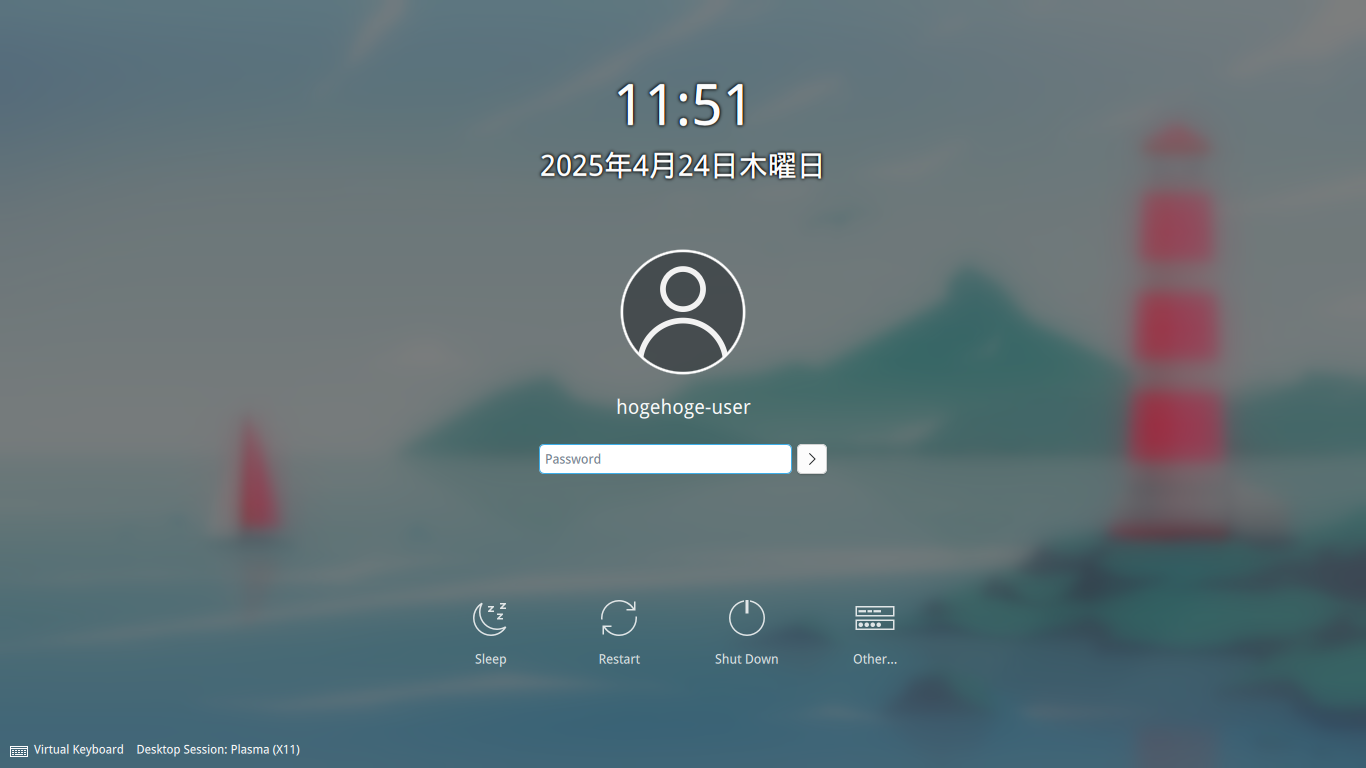Focus the Password input field
Screen dimensions: 1366x768
(665, 459)
